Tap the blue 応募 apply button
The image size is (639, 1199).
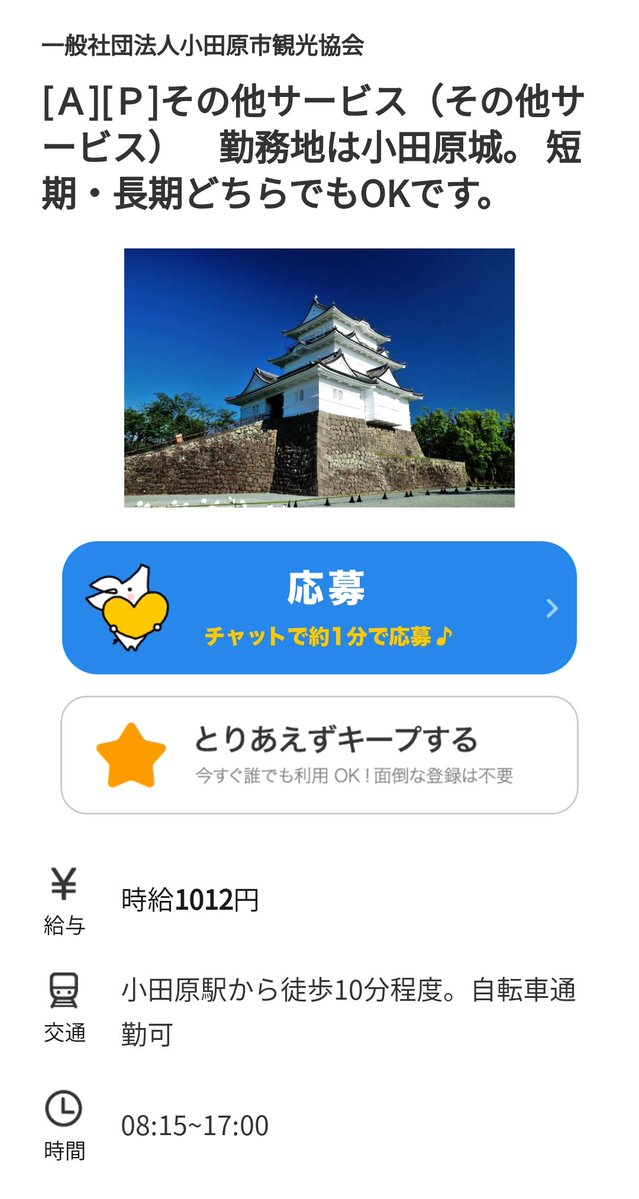pos(319,607)
